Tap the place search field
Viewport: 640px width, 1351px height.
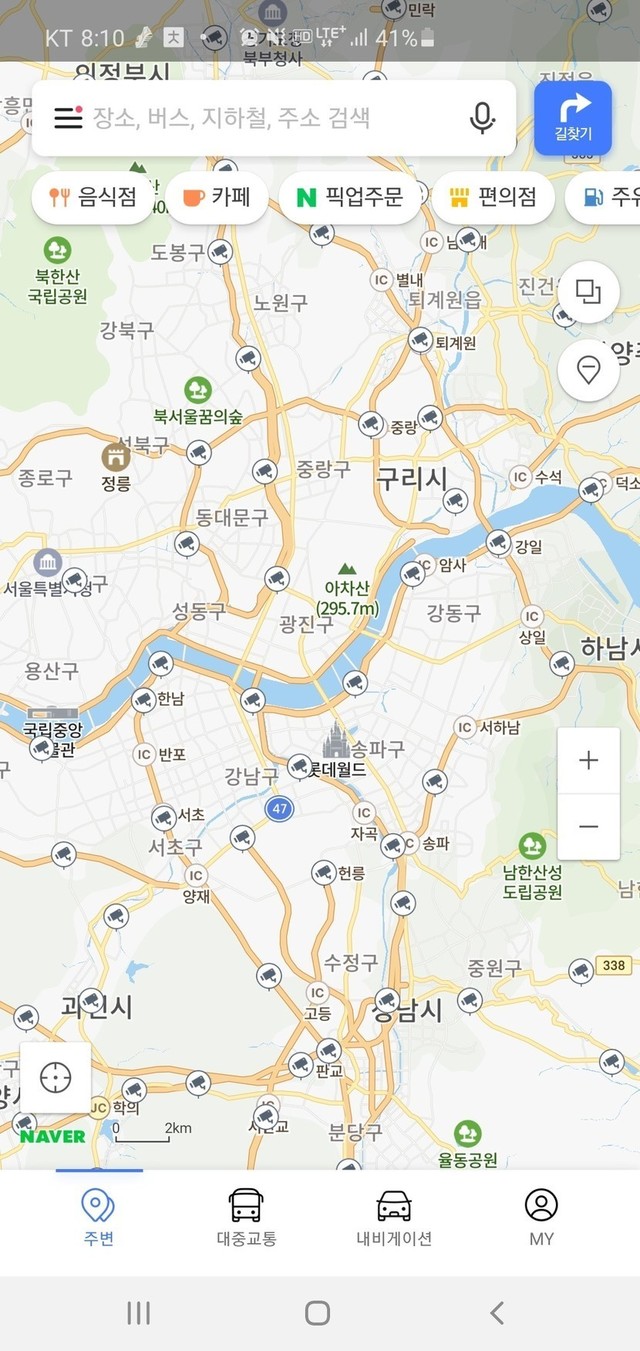(275, 118)
